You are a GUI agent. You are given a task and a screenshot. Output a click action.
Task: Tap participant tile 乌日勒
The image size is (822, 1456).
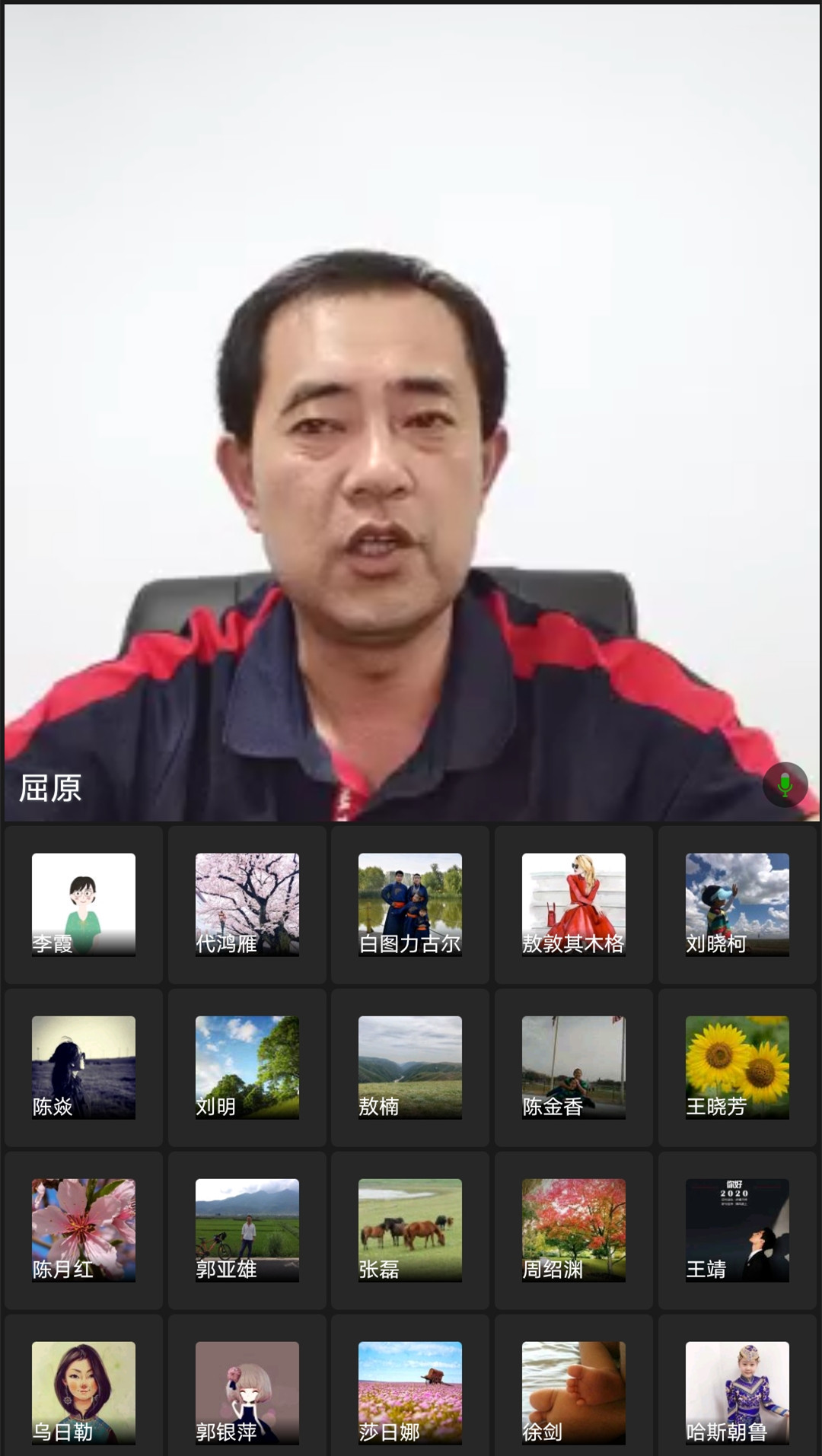pyautogui.click(x=84, y=1393)
